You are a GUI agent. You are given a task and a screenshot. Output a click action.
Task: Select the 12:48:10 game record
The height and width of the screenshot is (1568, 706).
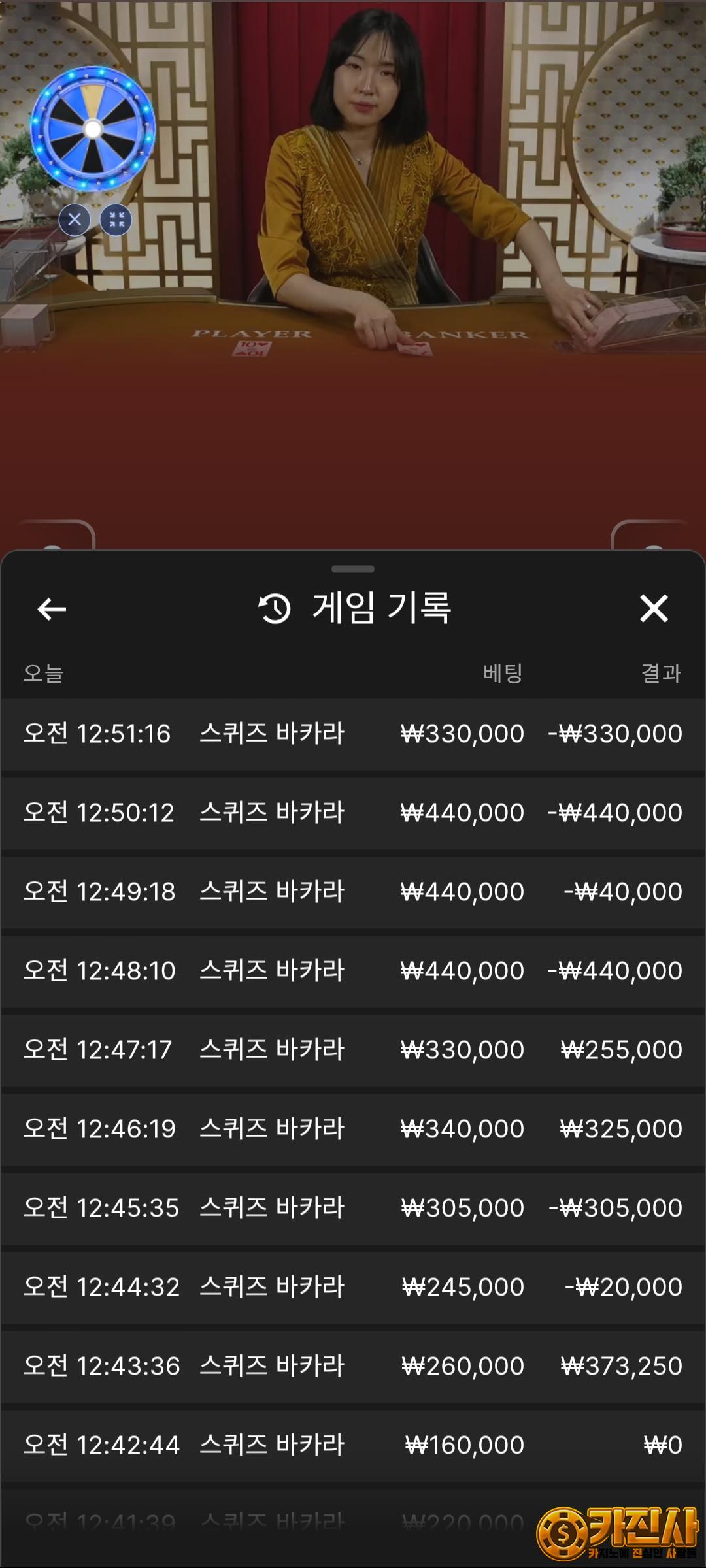tap(353, 971)
